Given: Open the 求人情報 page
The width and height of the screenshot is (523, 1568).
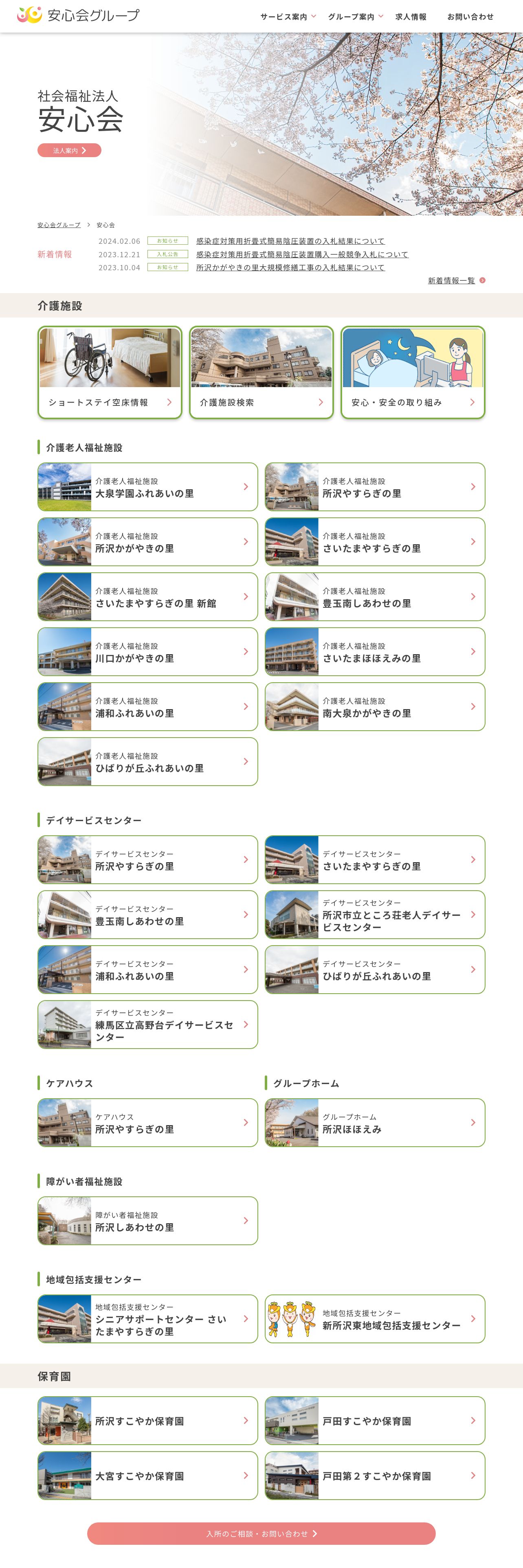Looking at the screenshot, I should [x=411, y=16].
